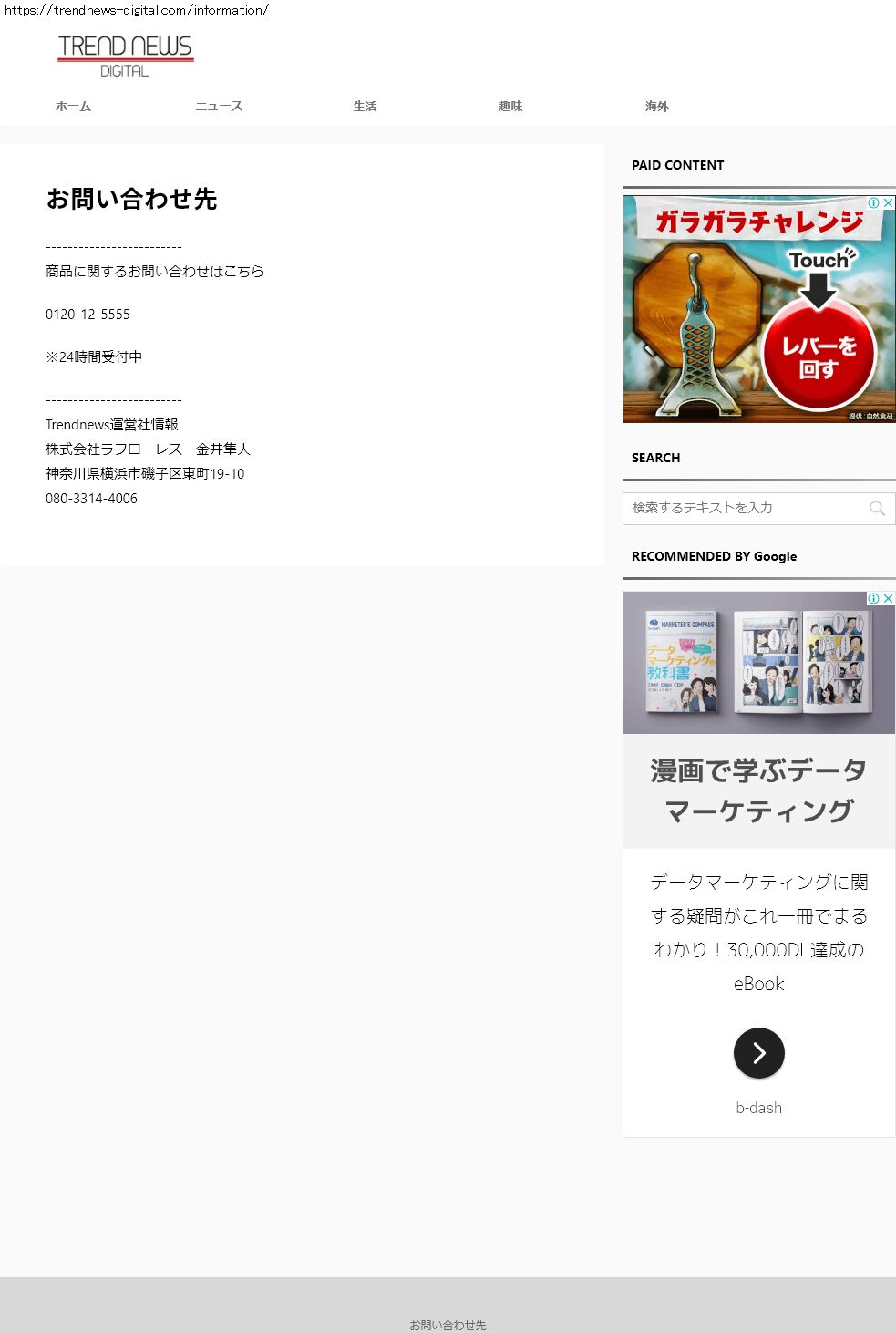Focus the 検索するテキストを入力 search field
Image resolution: width=896 pixels, height=1333 pixels.
[743, 508]
